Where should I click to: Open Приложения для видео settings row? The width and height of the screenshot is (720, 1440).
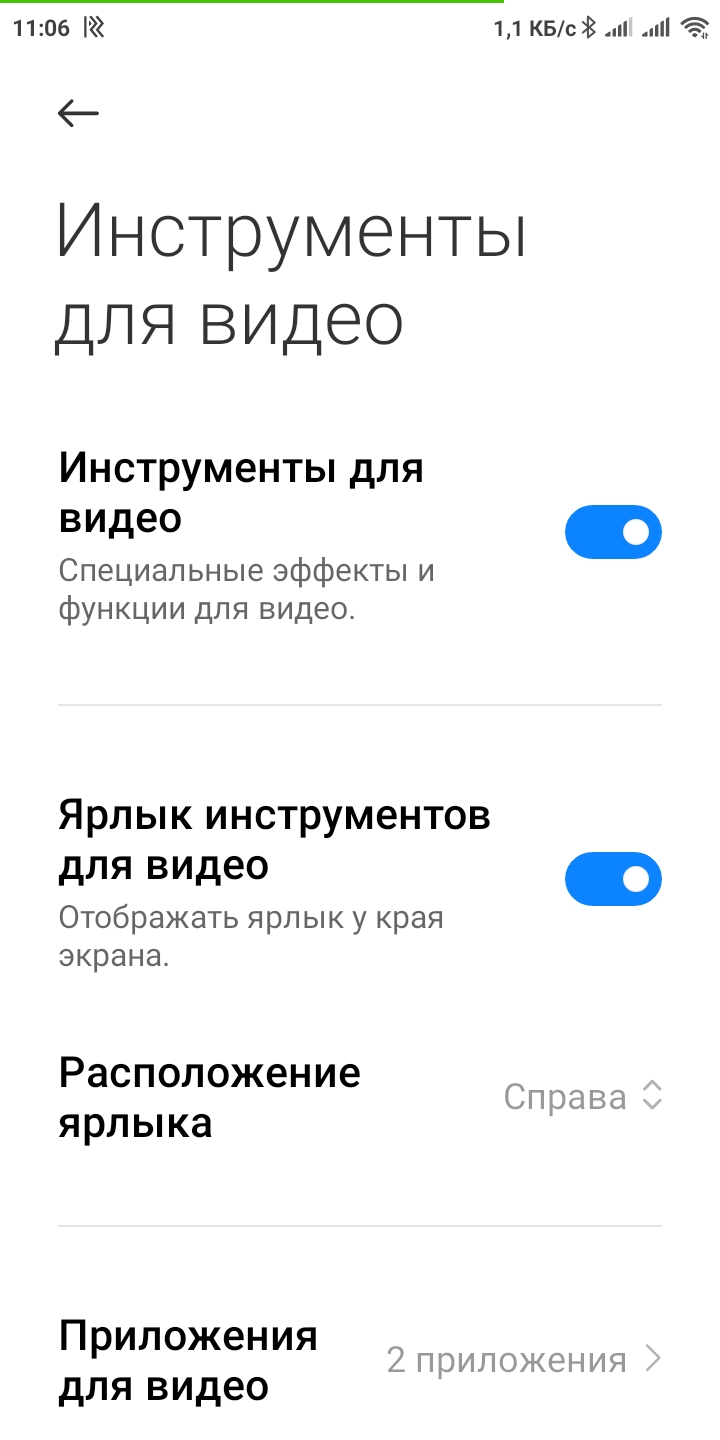click(x=360, y=1360)
